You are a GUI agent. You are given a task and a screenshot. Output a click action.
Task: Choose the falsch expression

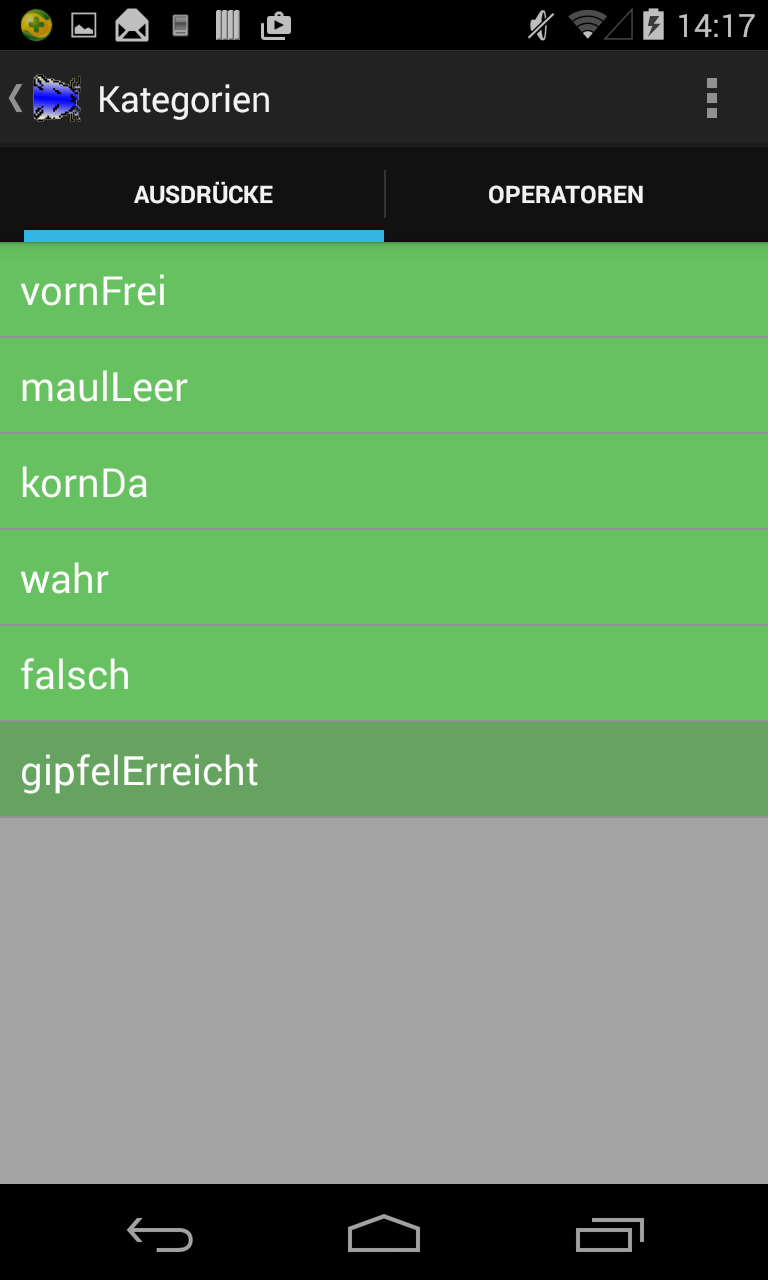[384, 674]
